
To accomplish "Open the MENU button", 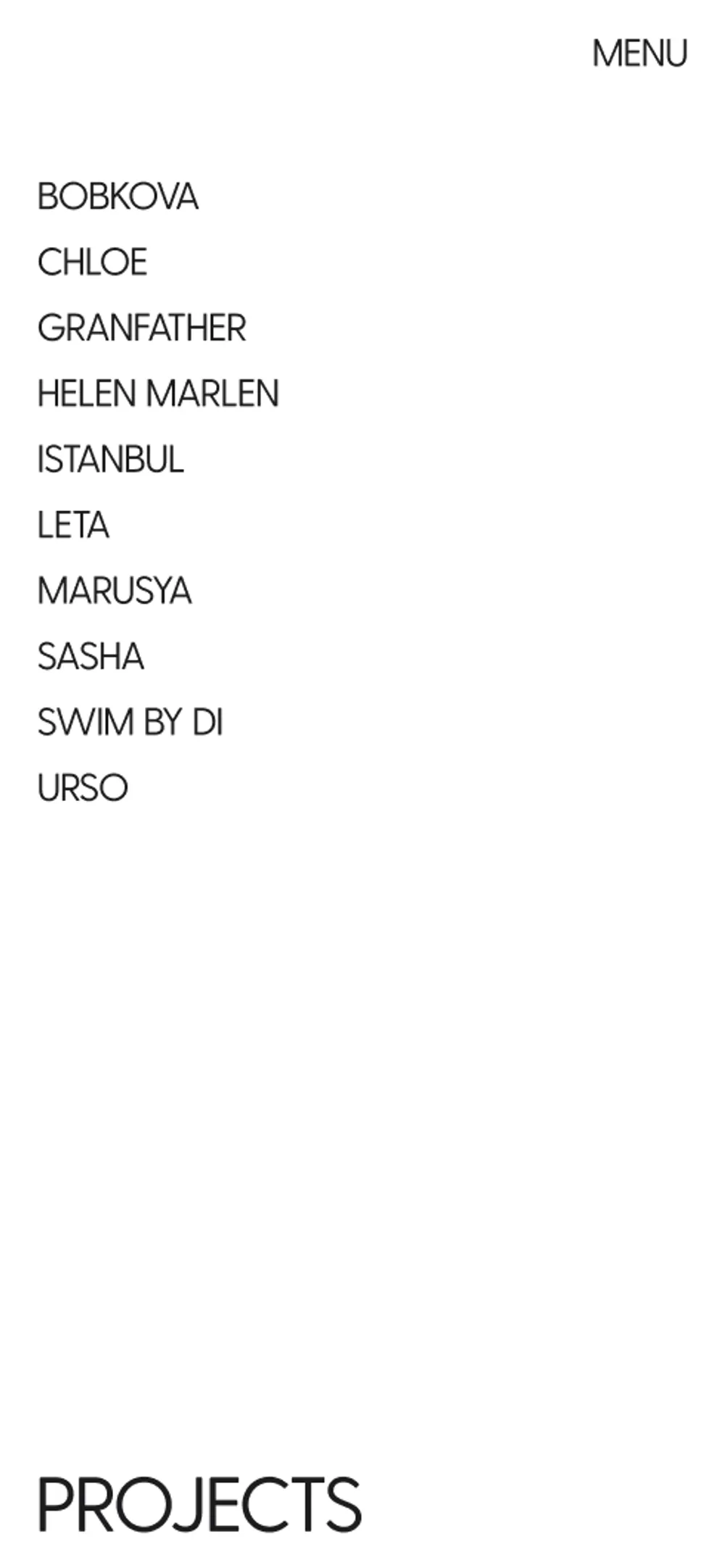I will tap(639, 54).
